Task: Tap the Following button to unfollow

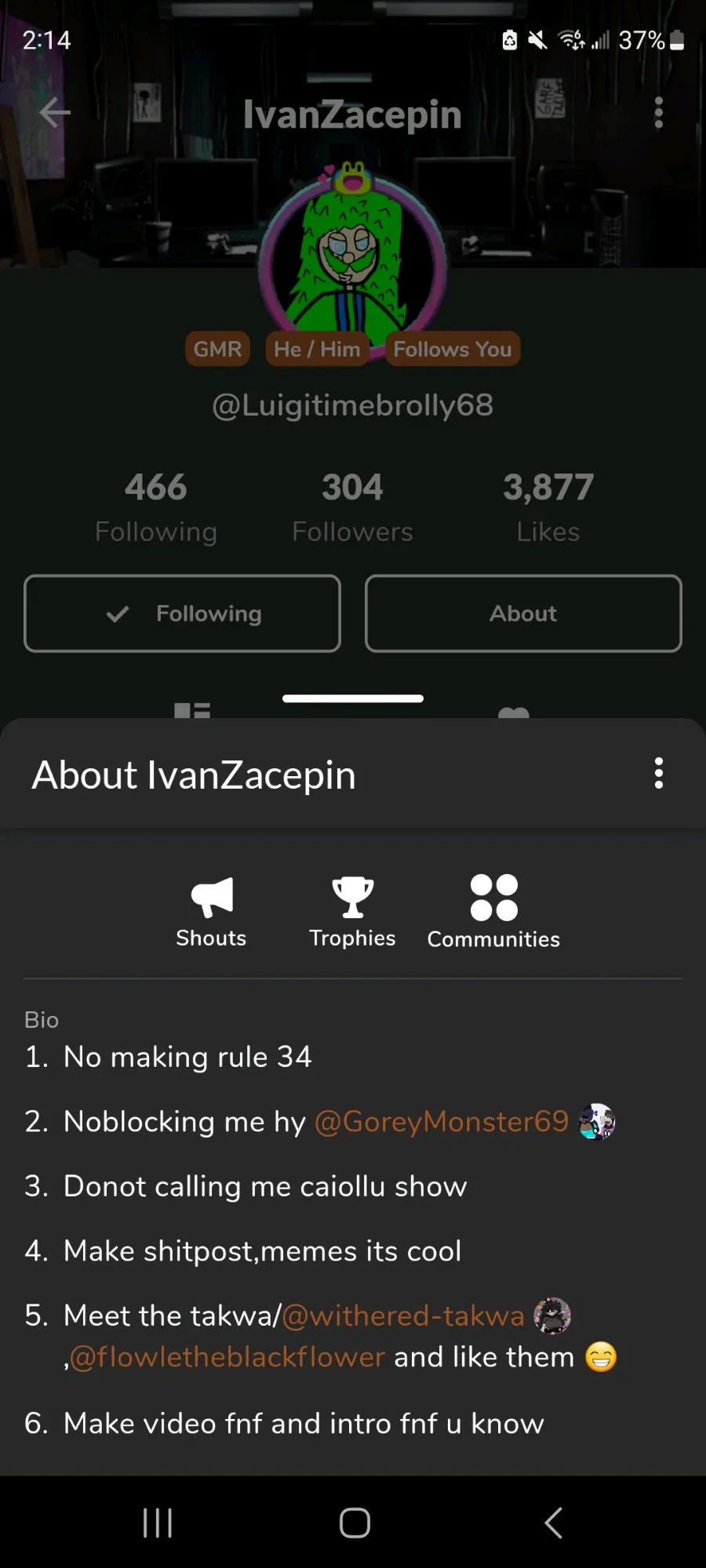Action: pos(182,613)
